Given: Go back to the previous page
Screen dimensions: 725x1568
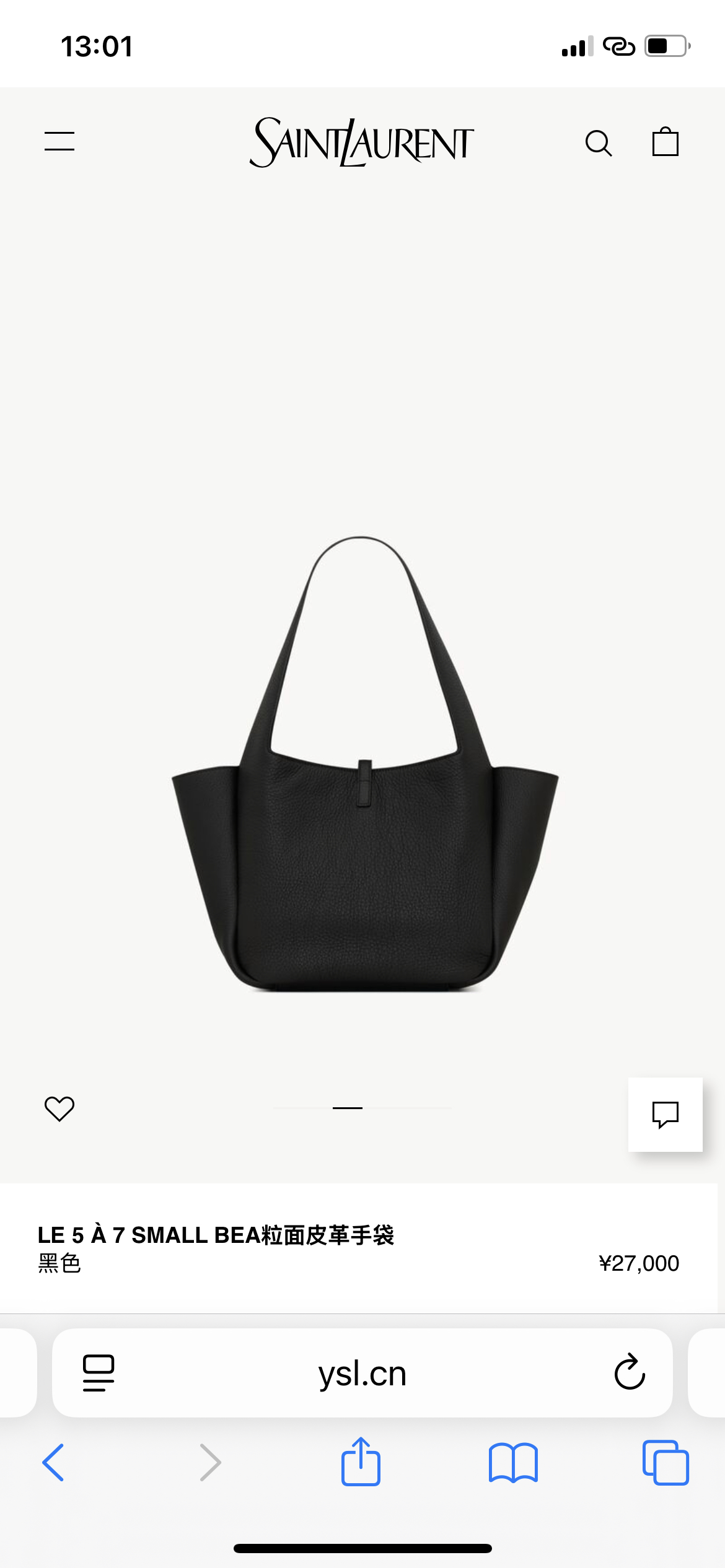Looking at the screenshot, I should click(x=53, y=1462).
